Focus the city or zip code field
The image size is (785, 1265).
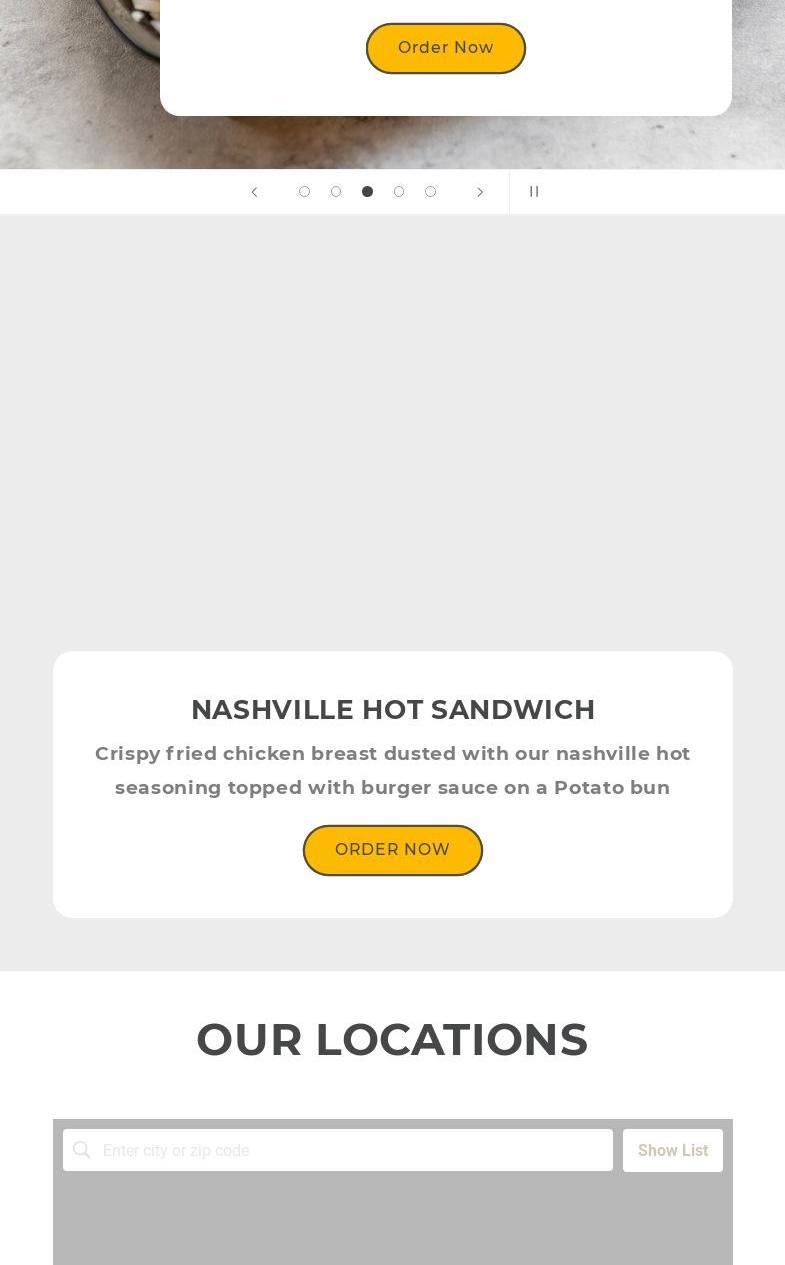click(x=350, y=1150)
